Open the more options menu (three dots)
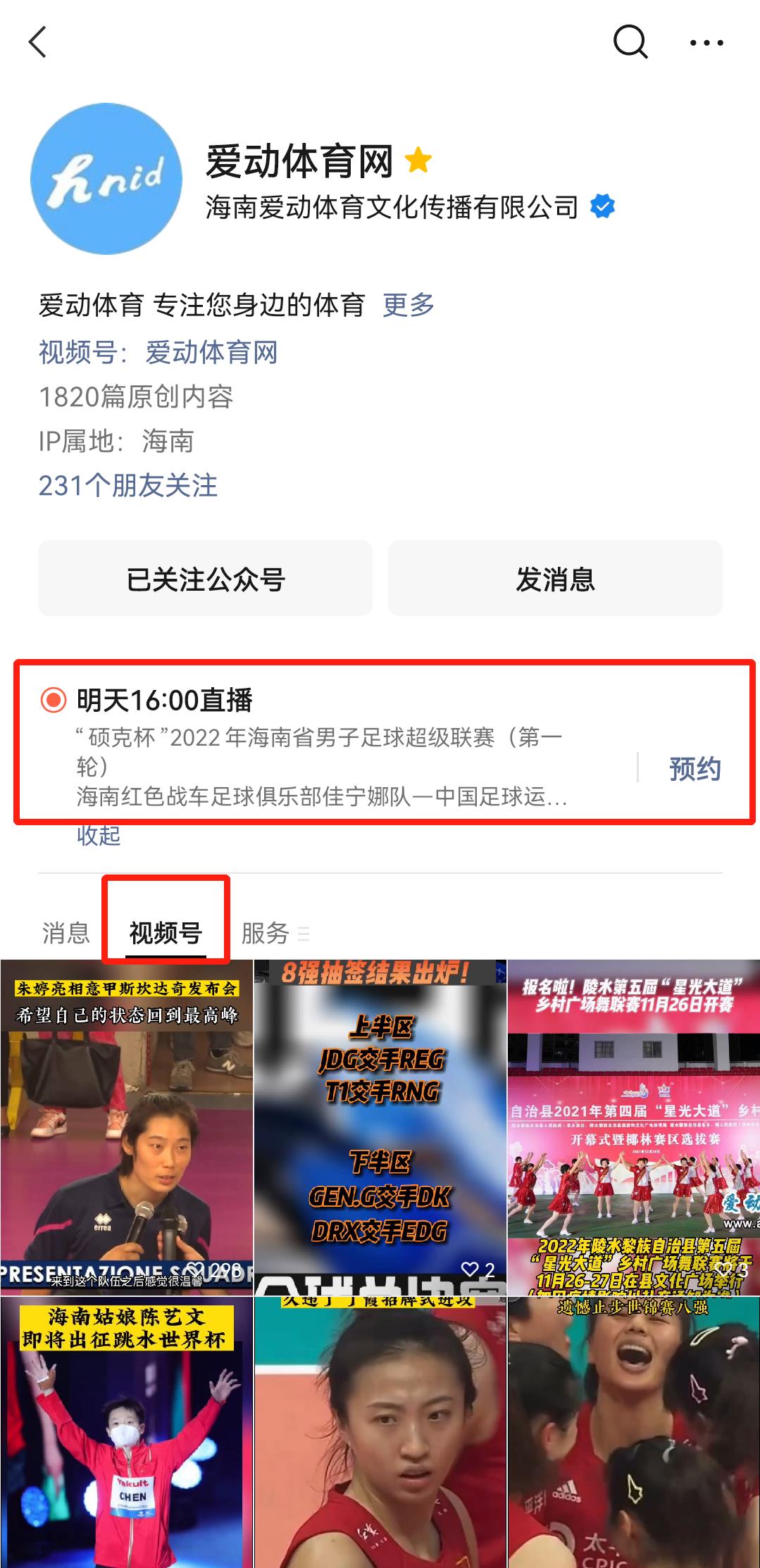The image size is (760, 1568). pos(707,44)
